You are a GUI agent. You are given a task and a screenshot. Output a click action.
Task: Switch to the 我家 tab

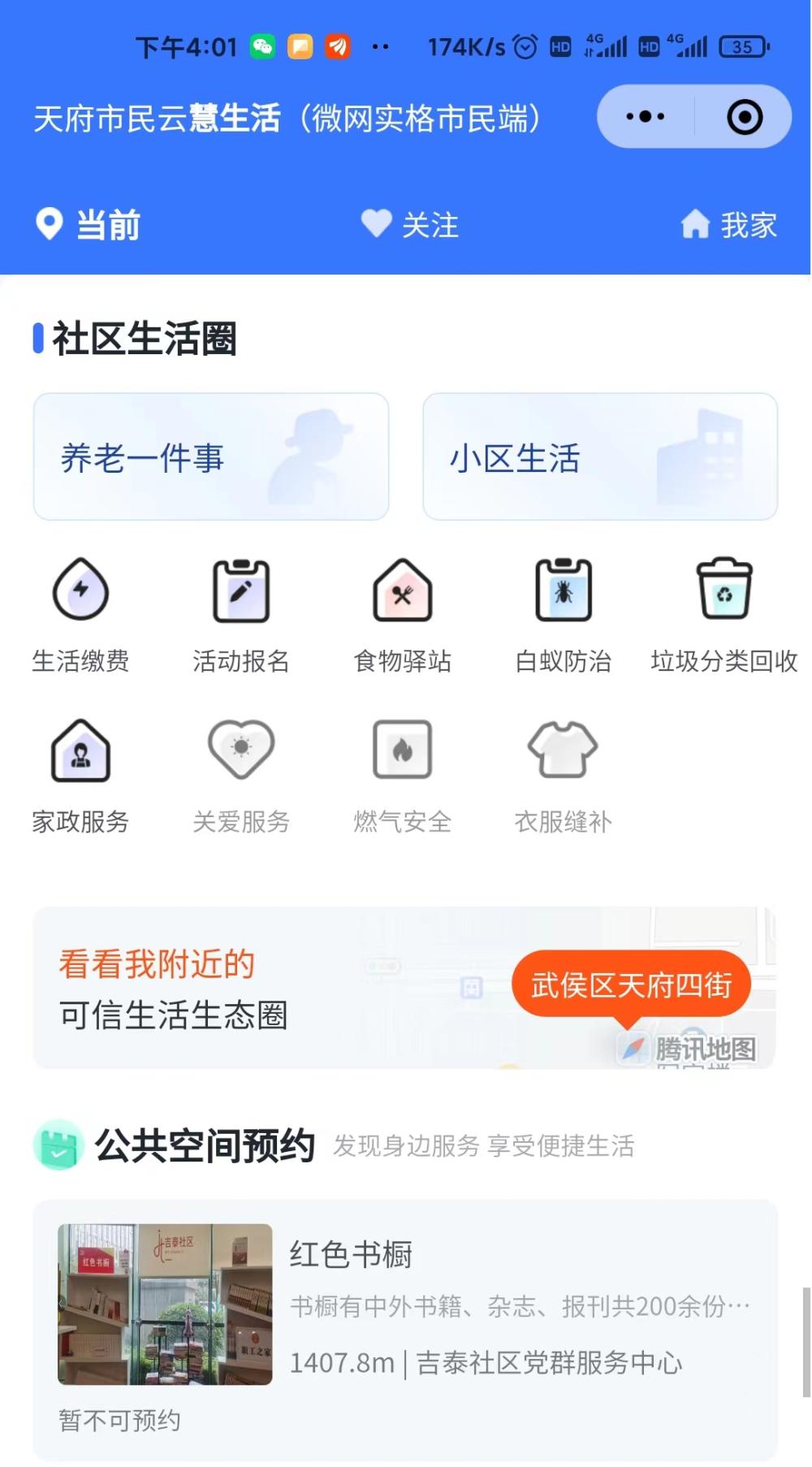[727, 226]
